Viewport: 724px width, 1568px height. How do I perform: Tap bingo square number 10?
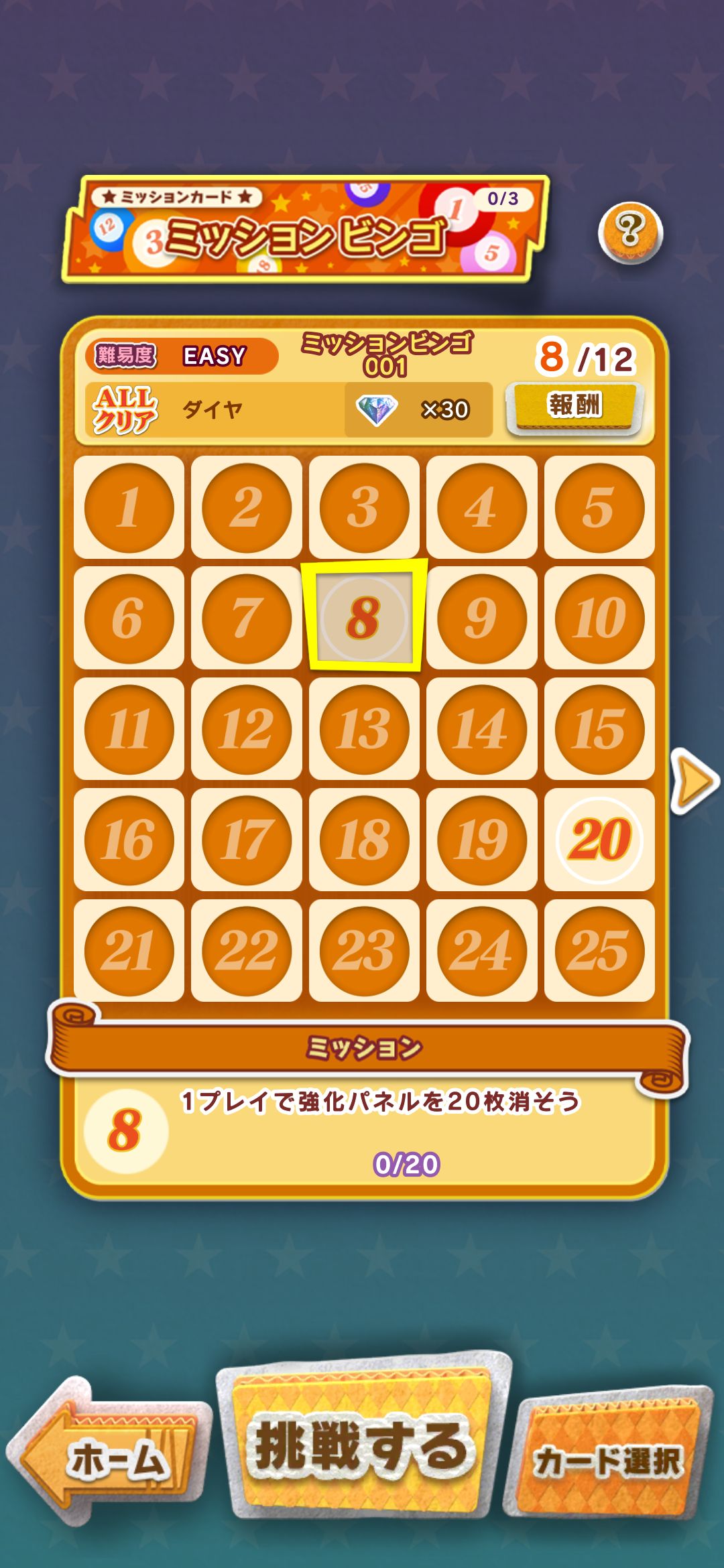pyautogui.click(x=599, y=617)
